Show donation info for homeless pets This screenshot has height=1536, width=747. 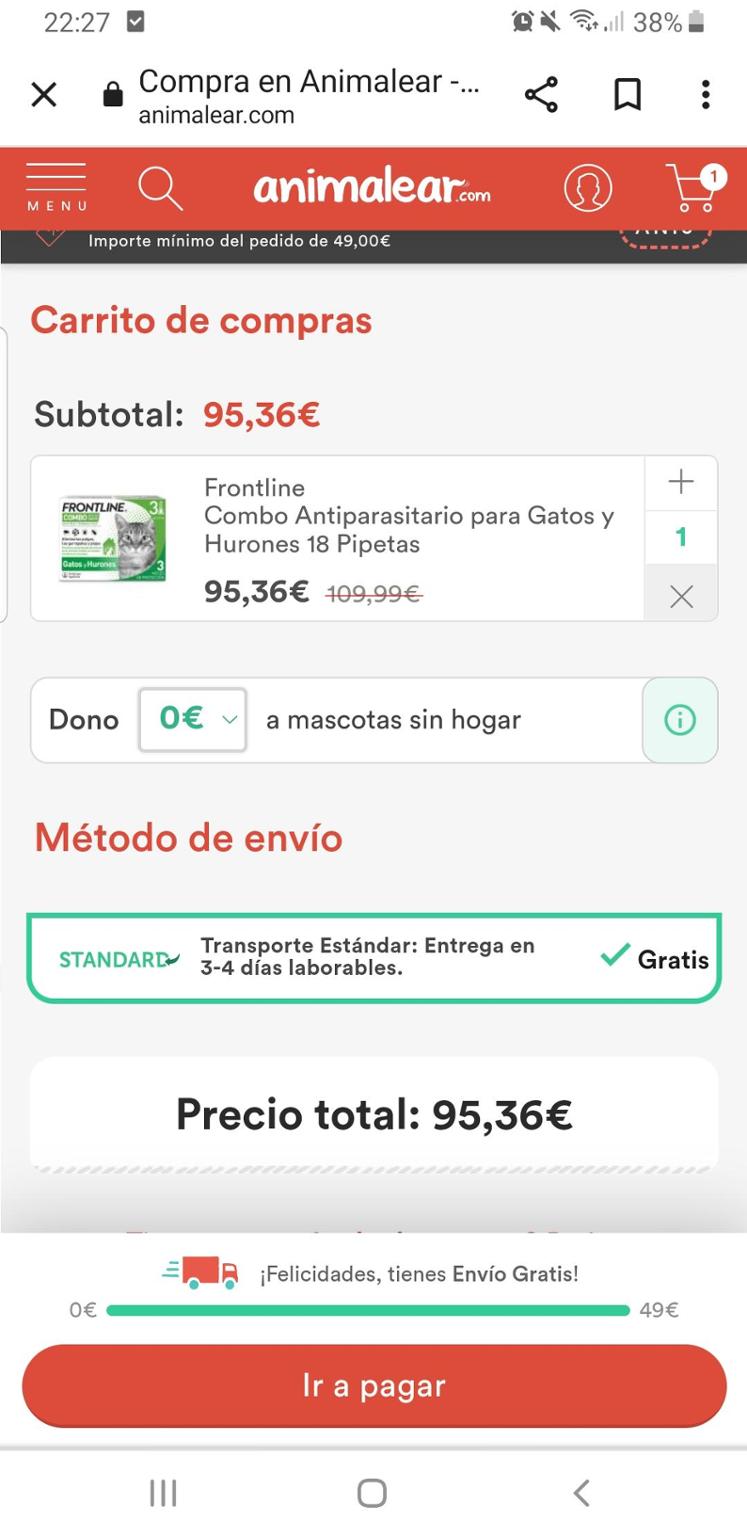(x=680, y=720)
